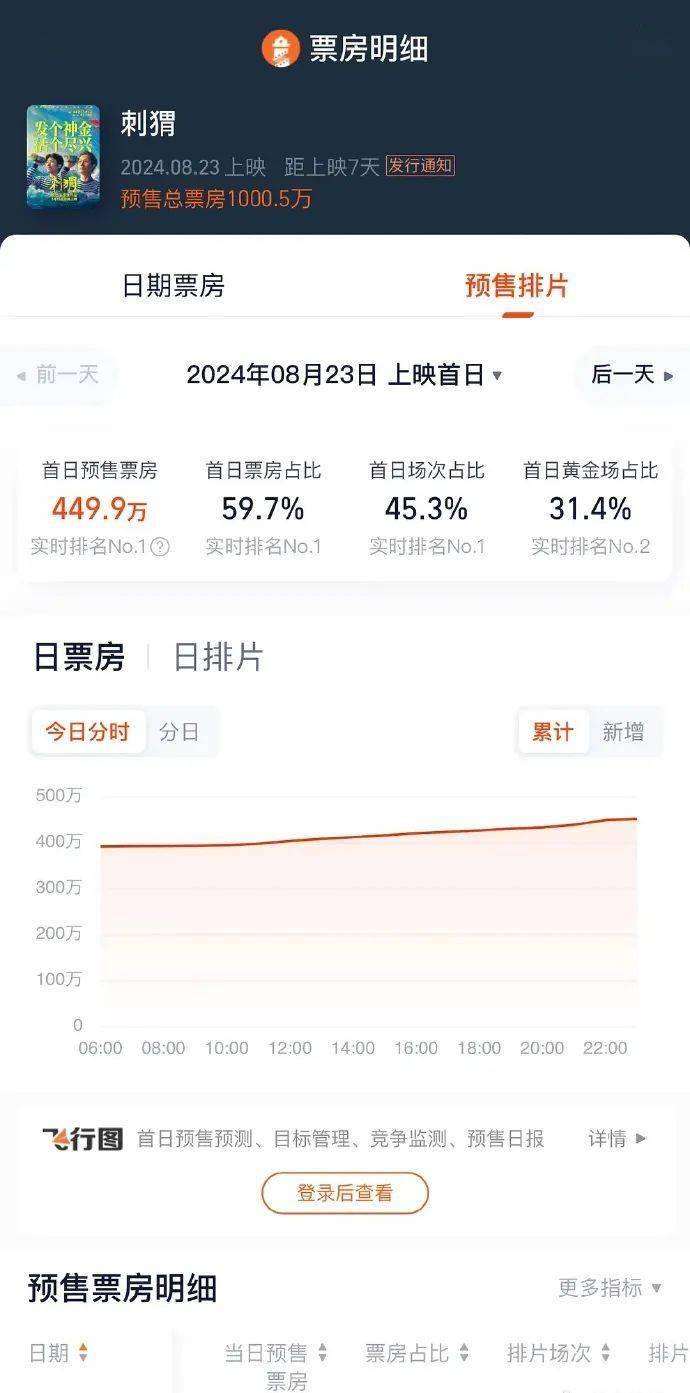Switch to the 日期票房 tab
This screenshot has height=1393, width=690.
tap(173, 286)
